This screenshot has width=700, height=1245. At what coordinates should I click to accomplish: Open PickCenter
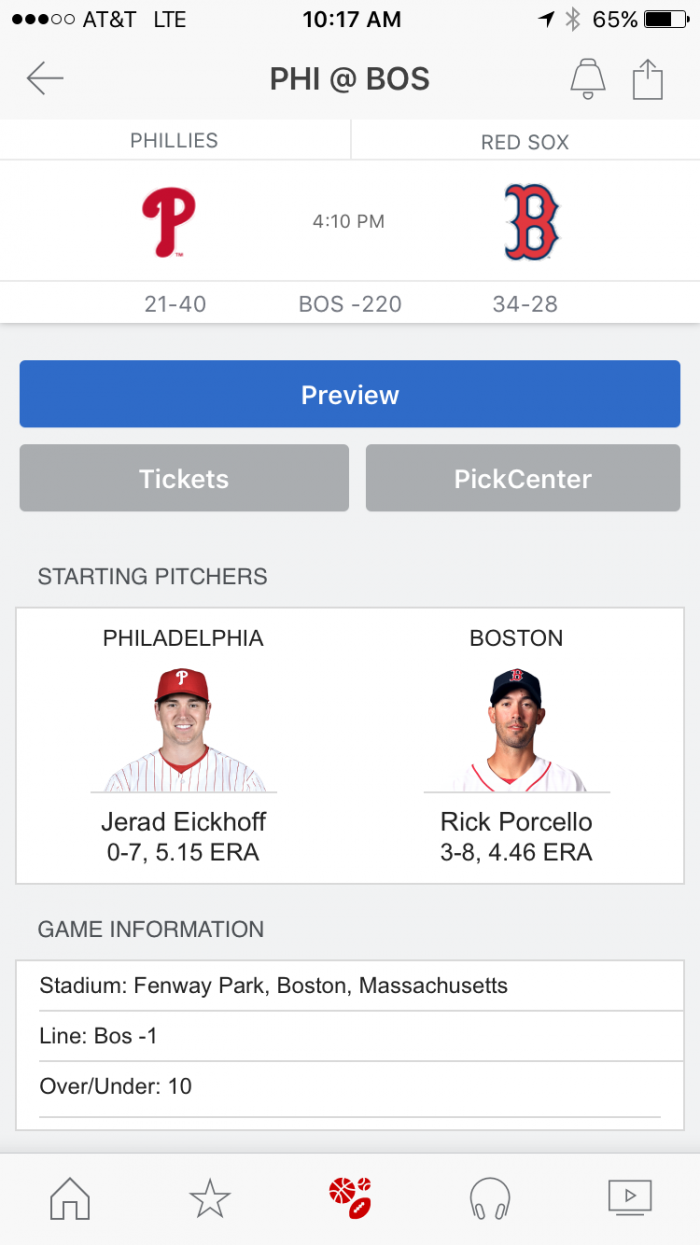click(523, 478)
